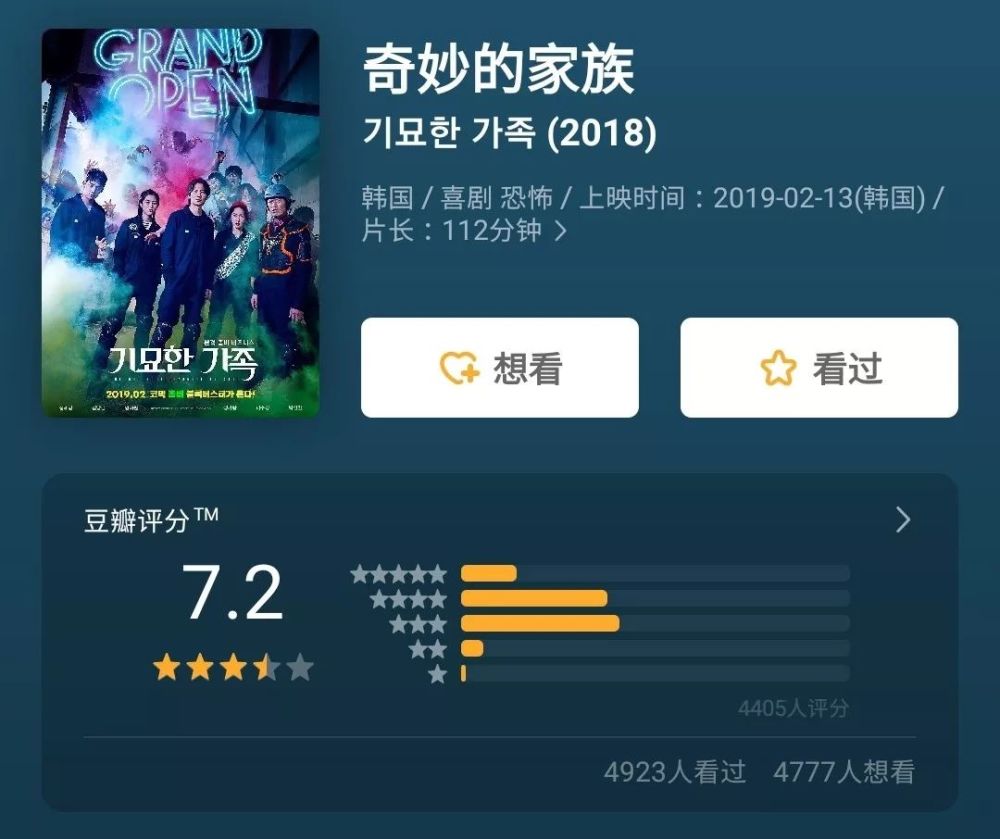Screen dimensions: 1000x839
Task: Mark the movie as 想看
Action: [x=499, y=368]
